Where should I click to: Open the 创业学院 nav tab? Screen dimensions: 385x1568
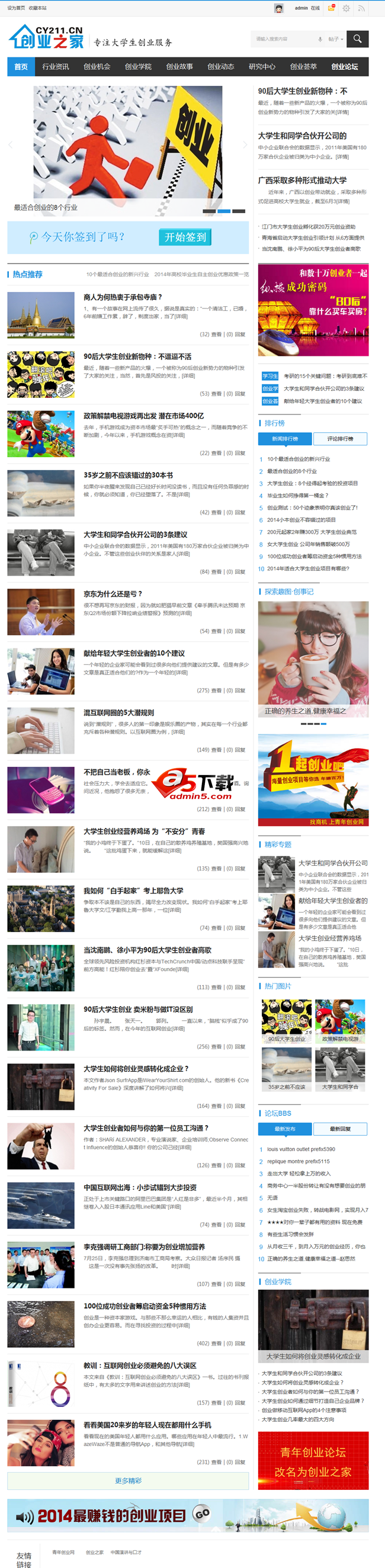coord(138,67)
